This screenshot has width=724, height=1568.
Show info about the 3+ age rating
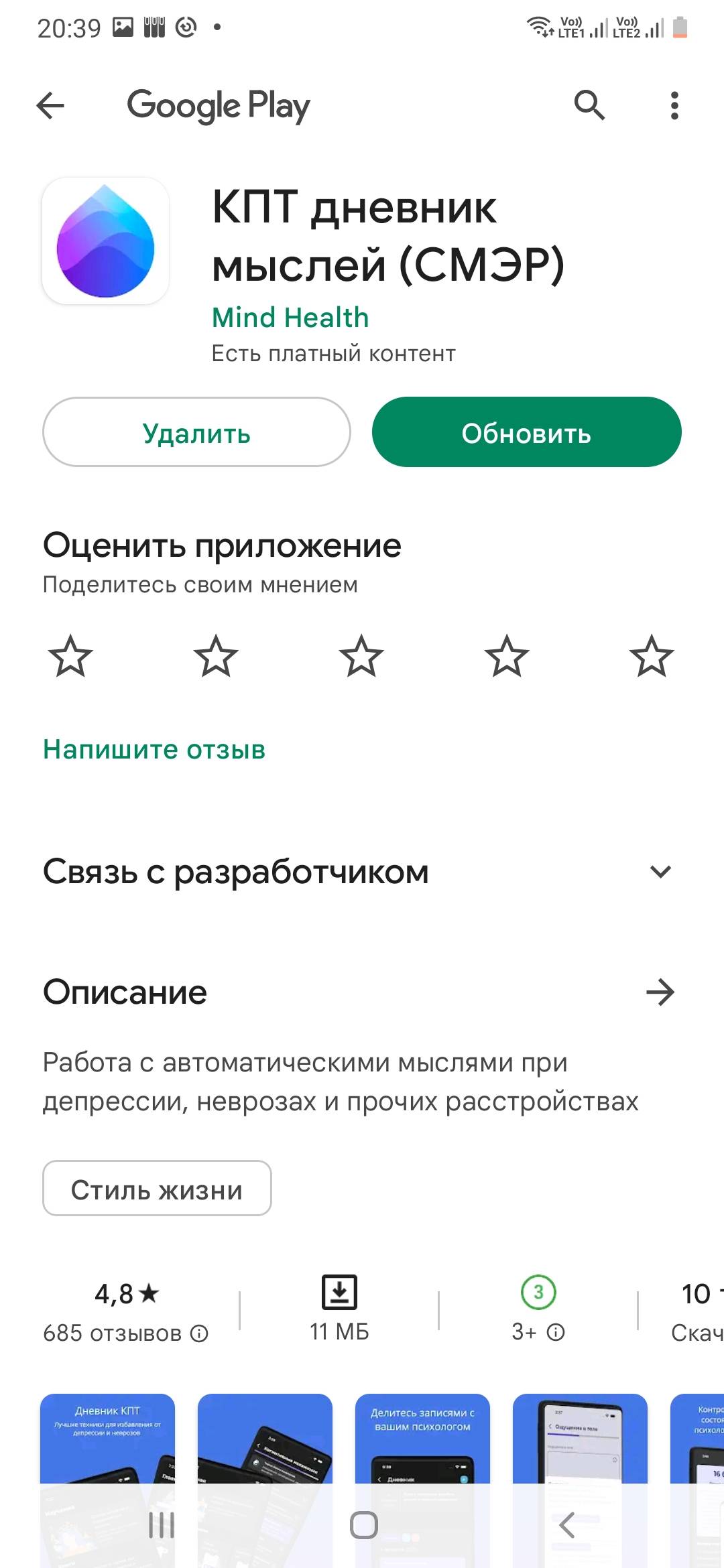556,1332
